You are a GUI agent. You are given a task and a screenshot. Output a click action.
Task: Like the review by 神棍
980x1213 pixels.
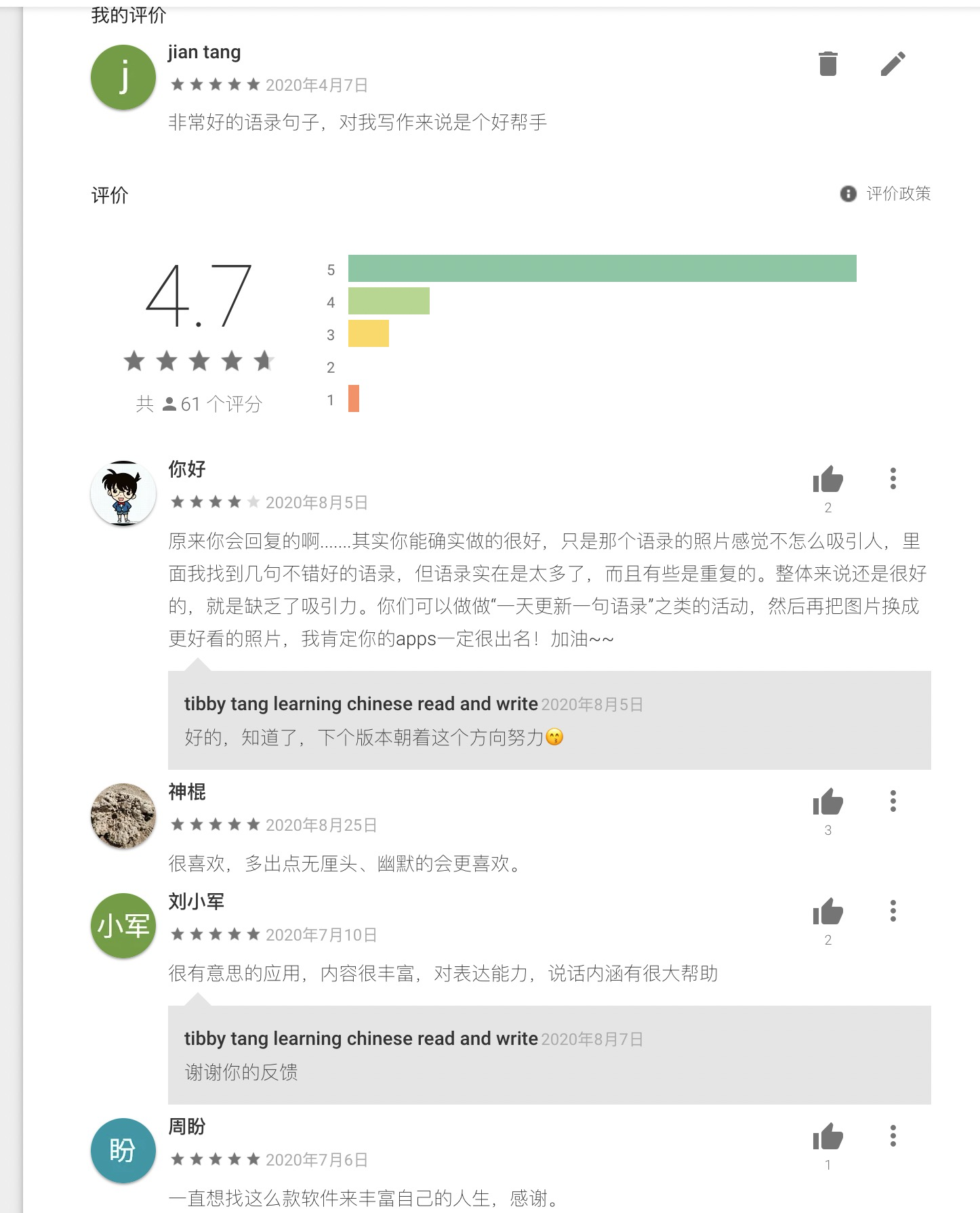pos(828,802)
